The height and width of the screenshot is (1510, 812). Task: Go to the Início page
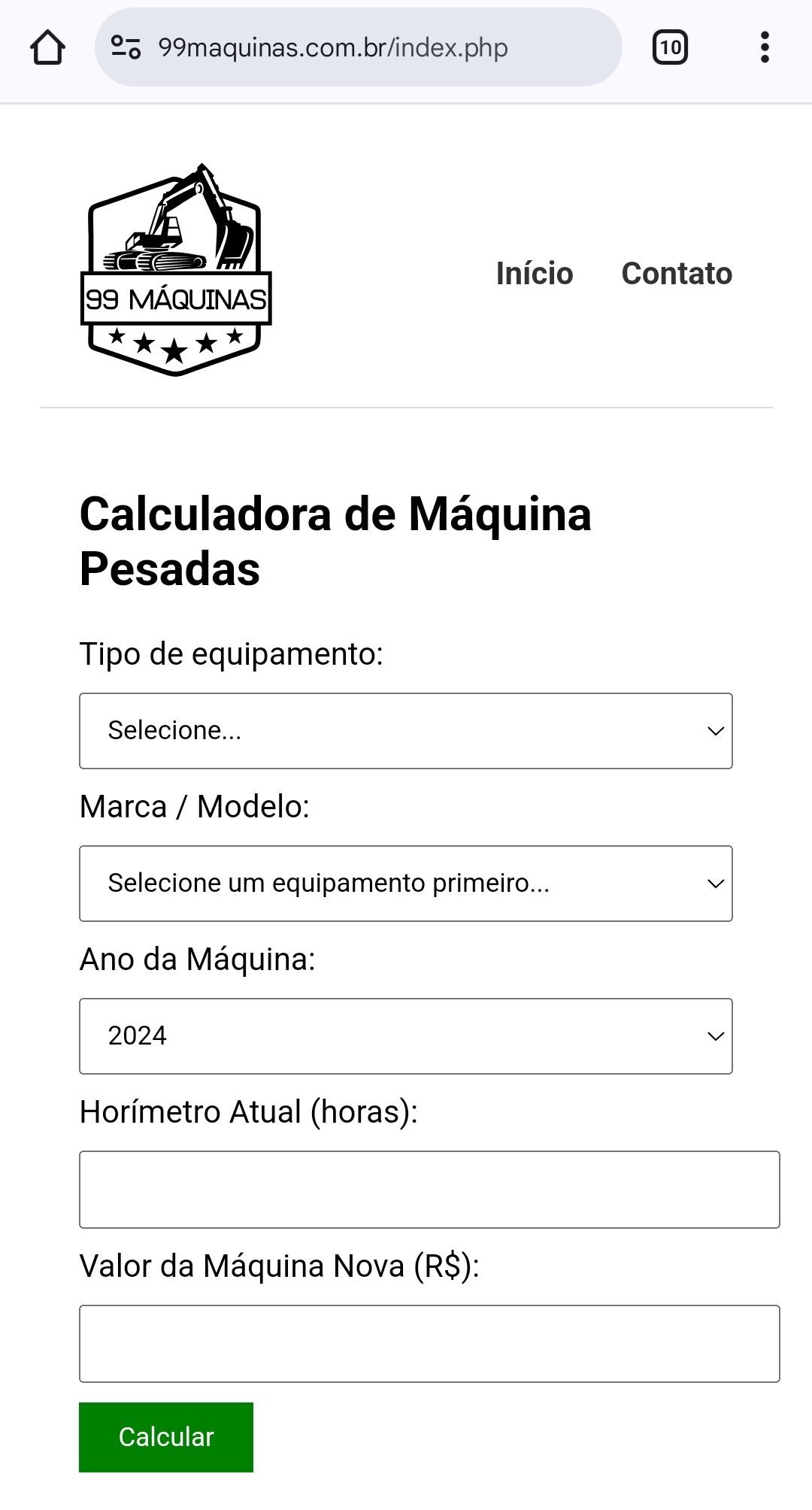click(534, 274)
